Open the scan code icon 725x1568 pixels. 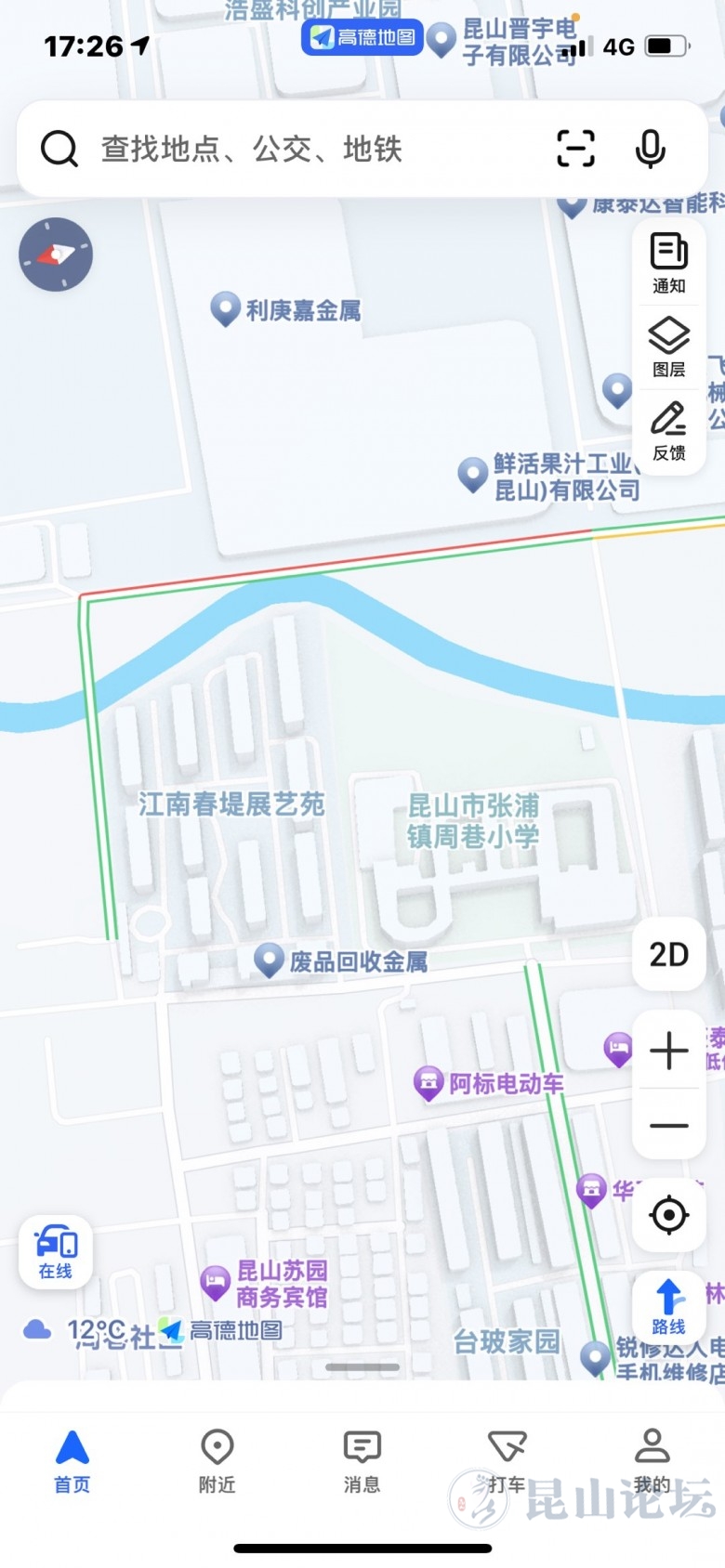pyautogui.click(x=575, y=149)
